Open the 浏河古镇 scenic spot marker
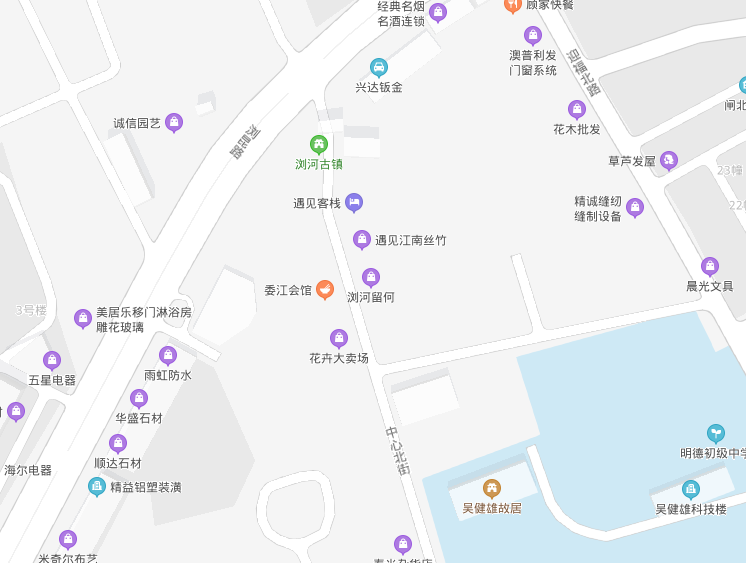 pos(319,145)
